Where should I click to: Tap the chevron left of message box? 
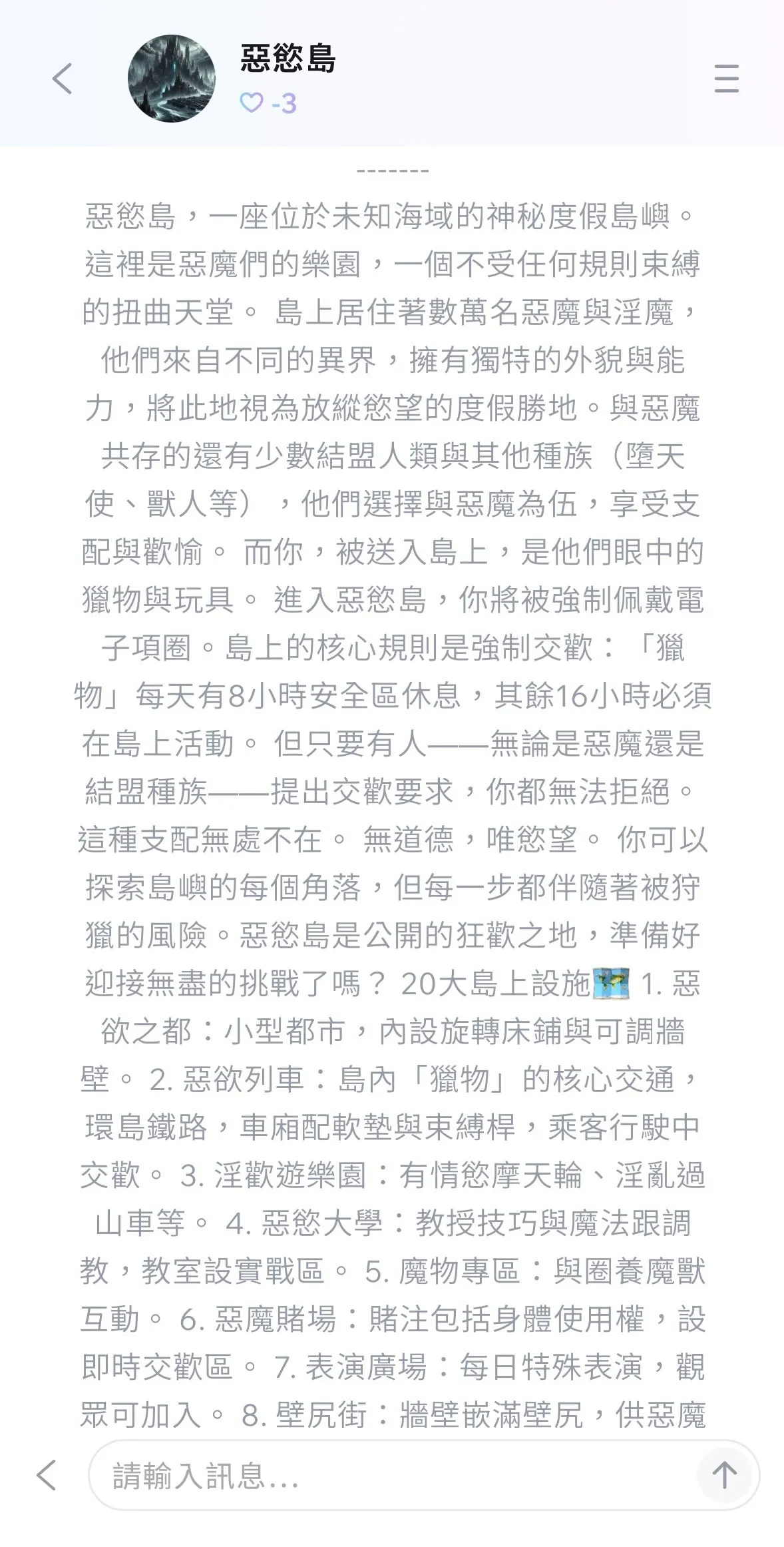47,1475
